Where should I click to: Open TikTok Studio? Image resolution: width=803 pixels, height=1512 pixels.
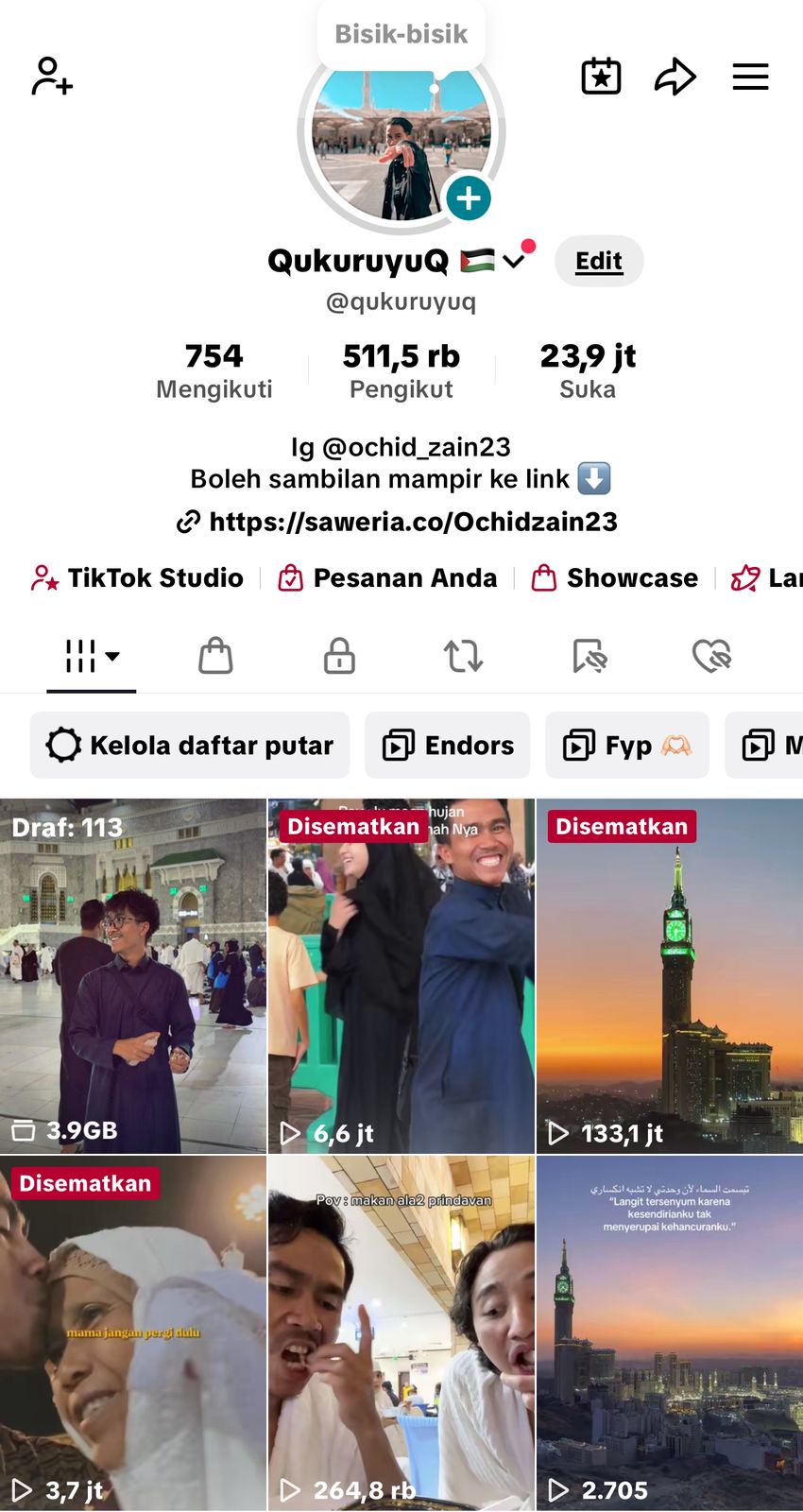(x=138, y=577)
